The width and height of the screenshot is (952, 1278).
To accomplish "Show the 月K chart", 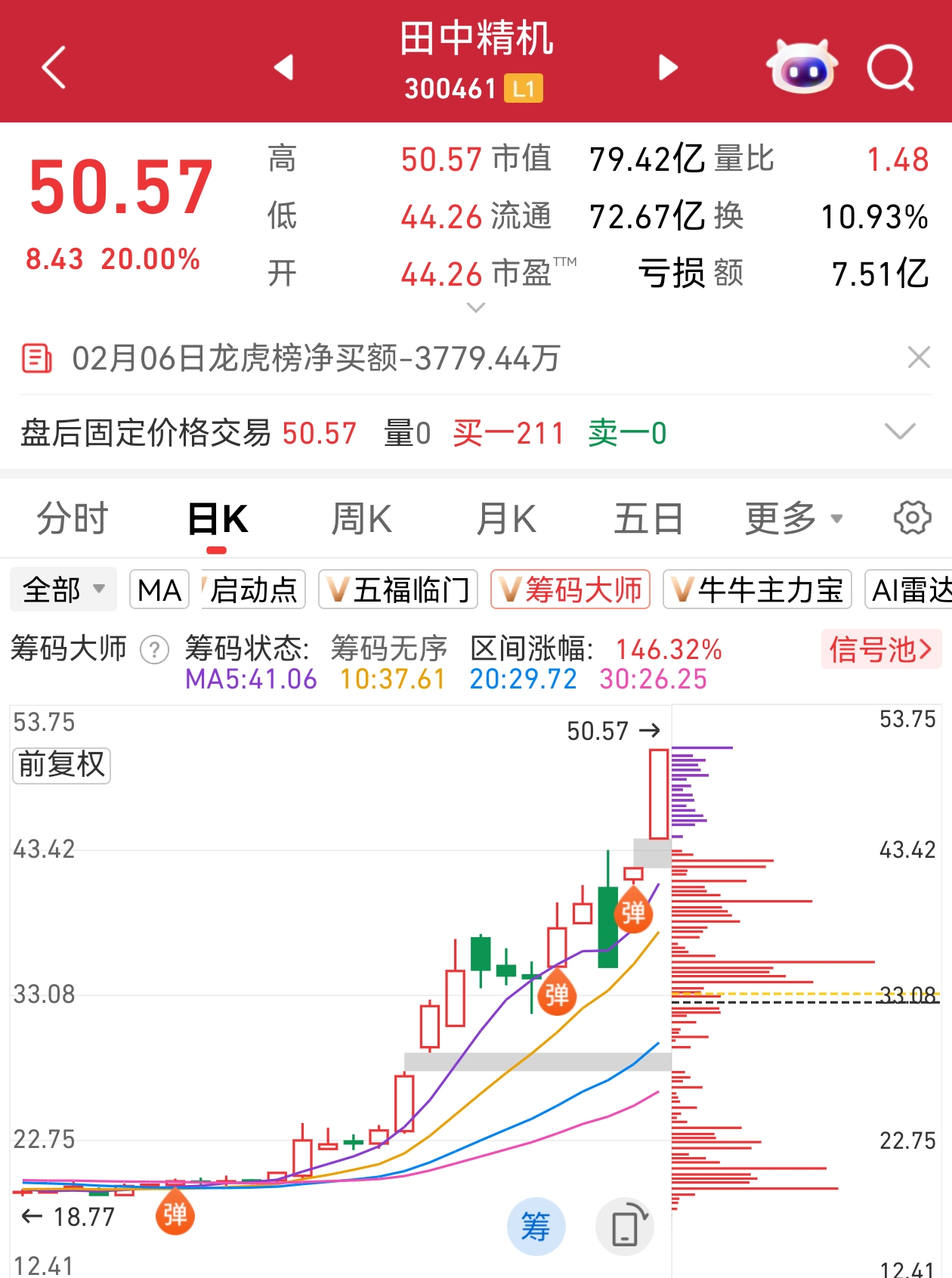I will click(x=506, y=519).
